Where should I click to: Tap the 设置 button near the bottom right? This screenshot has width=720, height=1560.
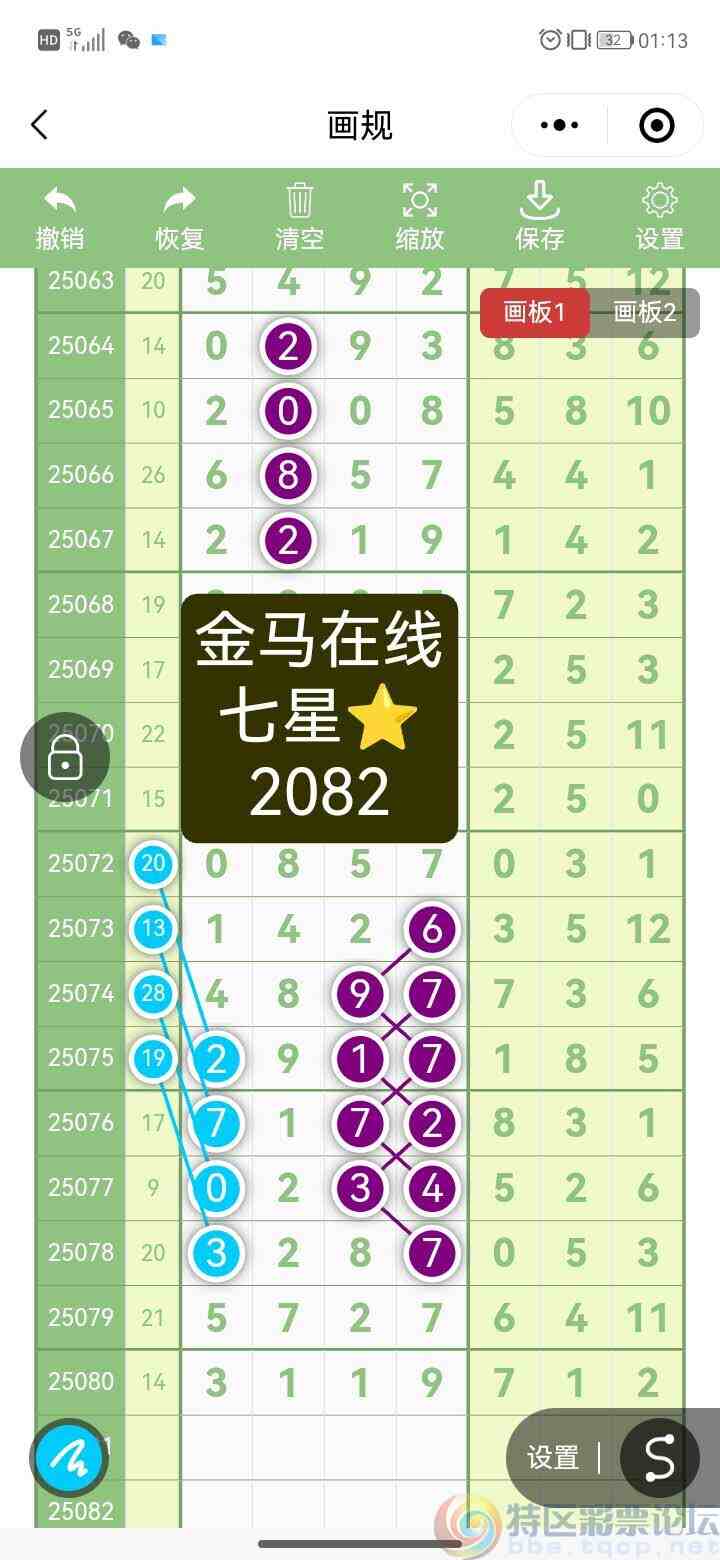point(551,1458)
